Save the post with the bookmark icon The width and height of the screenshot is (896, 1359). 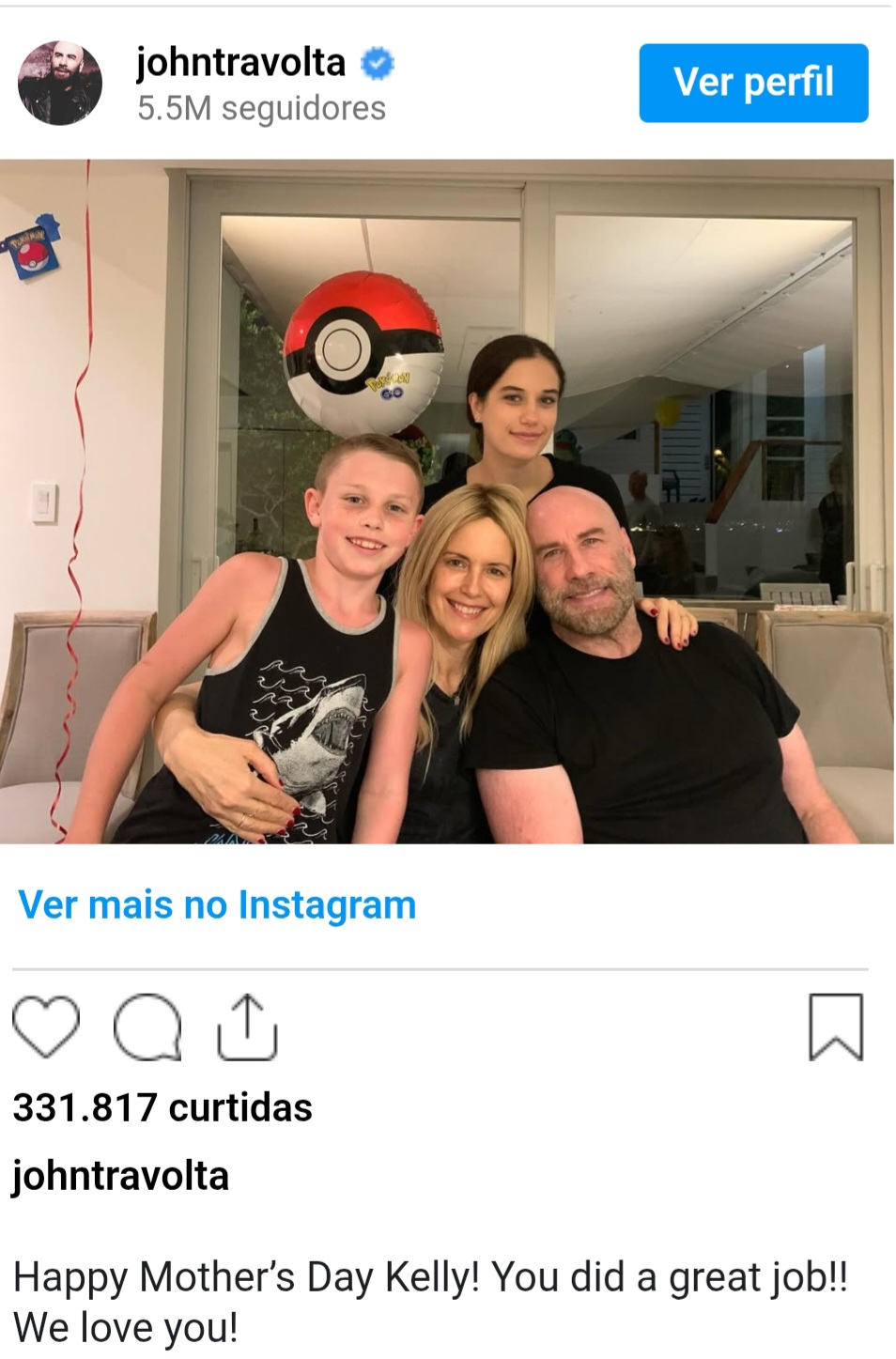point(835,1027)
